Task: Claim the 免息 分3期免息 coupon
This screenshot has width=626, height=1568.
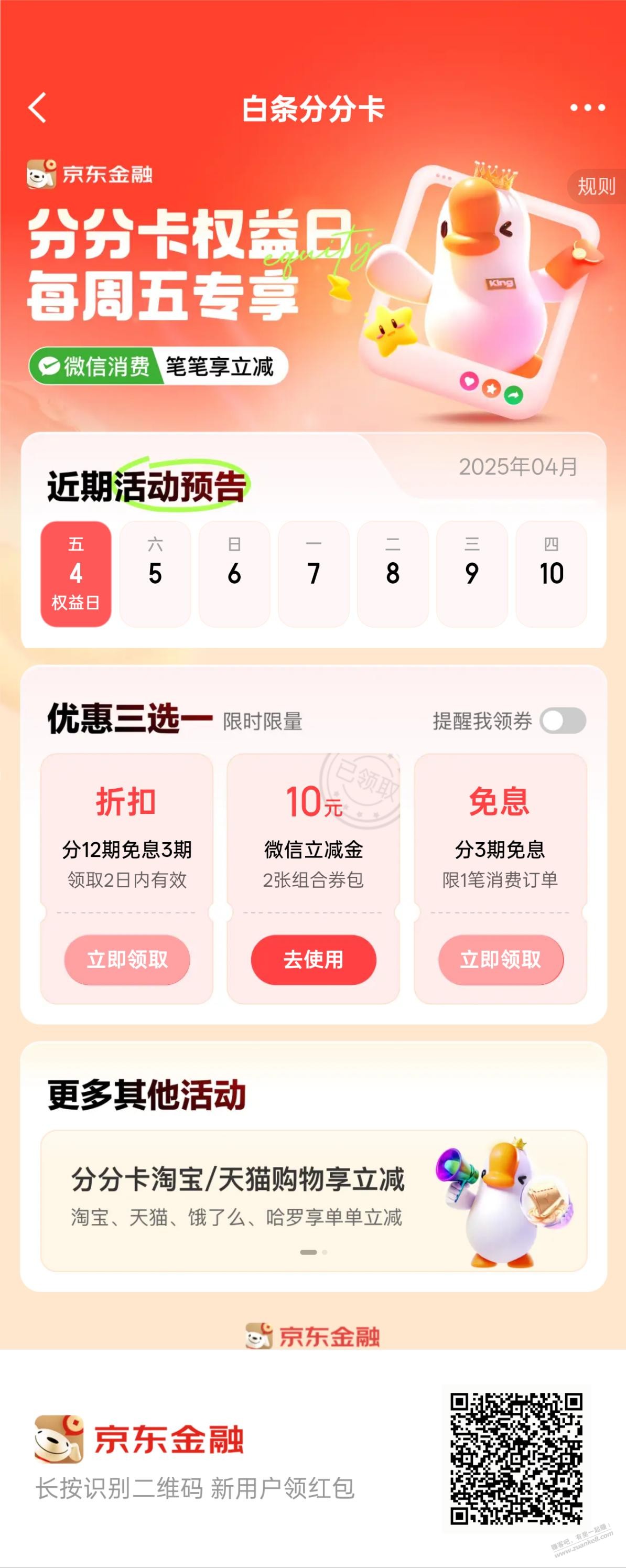Action: click(x=500, y=959)
